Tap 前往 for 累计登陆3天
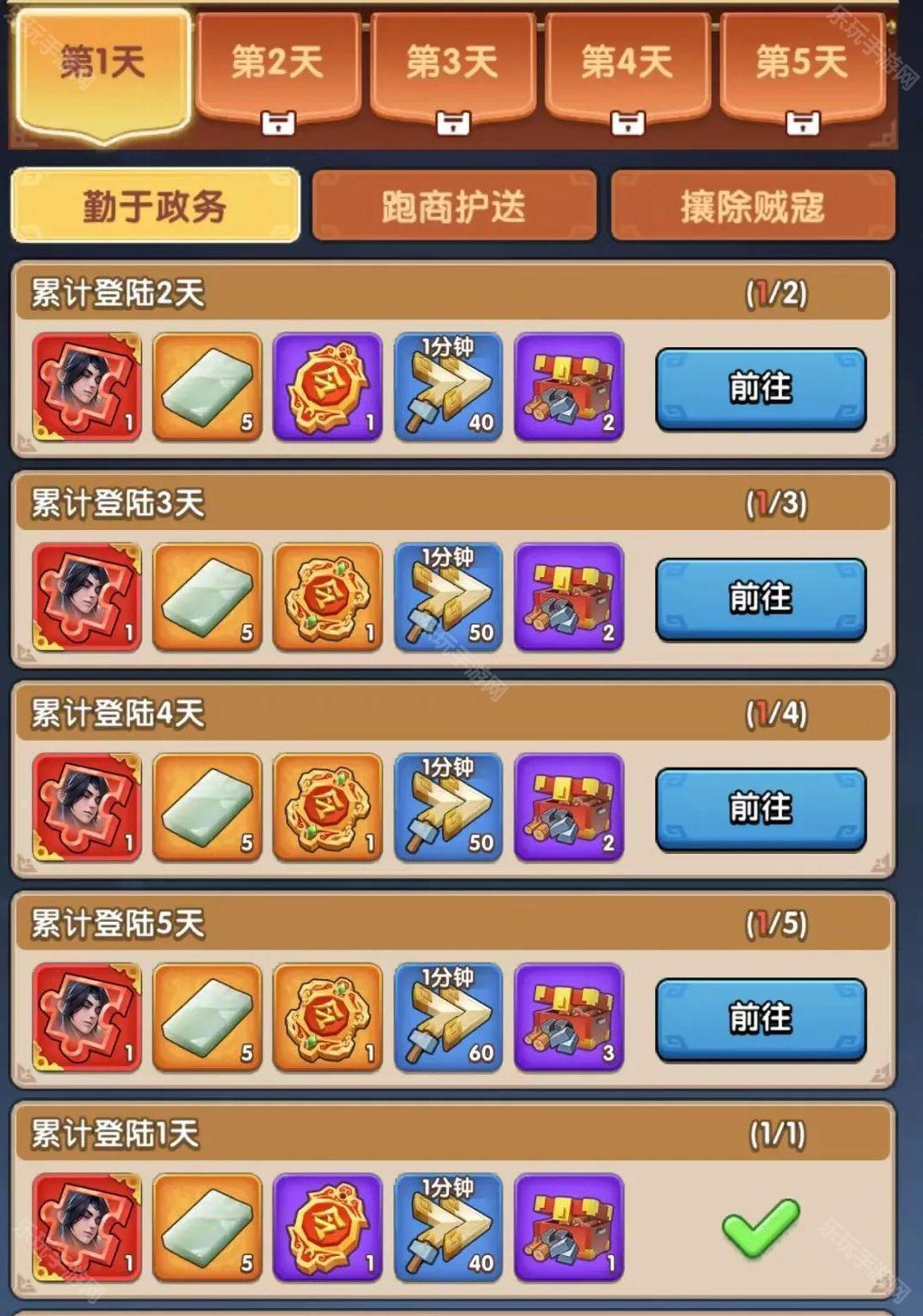 coord(760,598)
